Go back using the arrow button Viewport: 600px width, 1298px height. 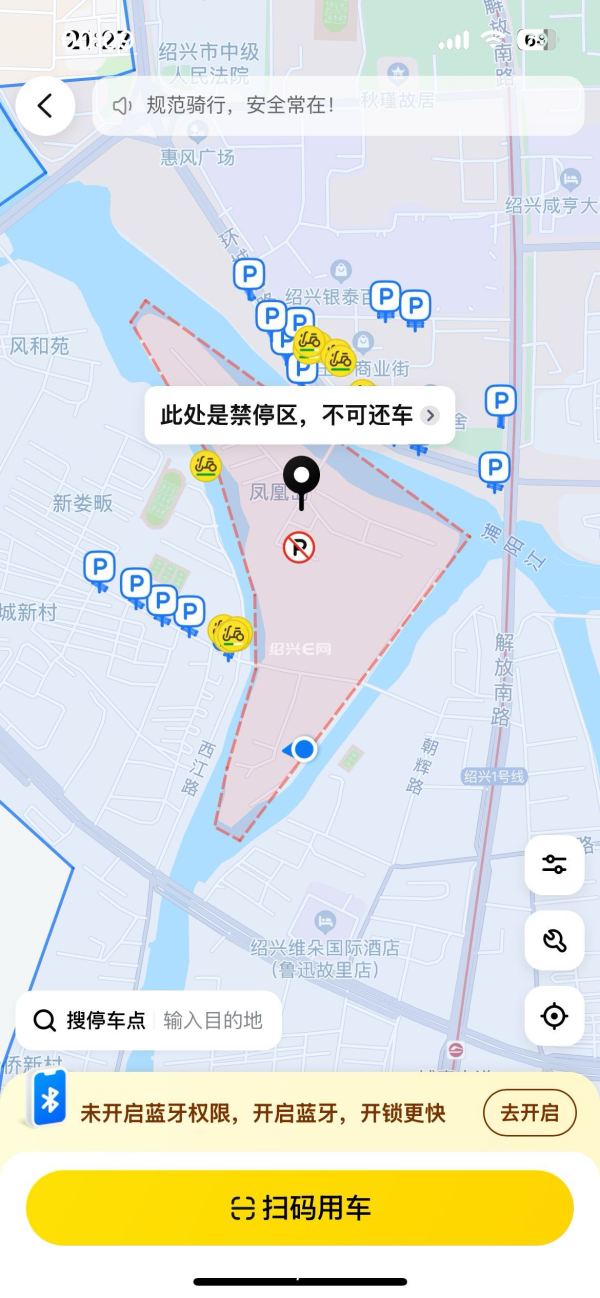pyautogui.click(x=45, y=106)
